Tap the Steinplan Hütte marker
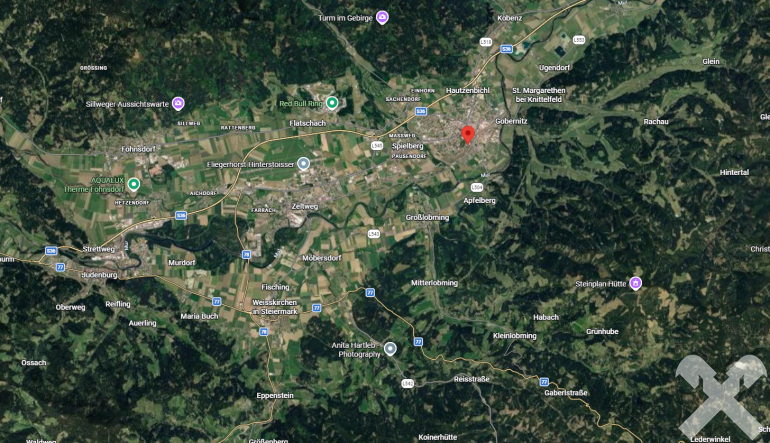770x443 pixels. click(635, 283)
